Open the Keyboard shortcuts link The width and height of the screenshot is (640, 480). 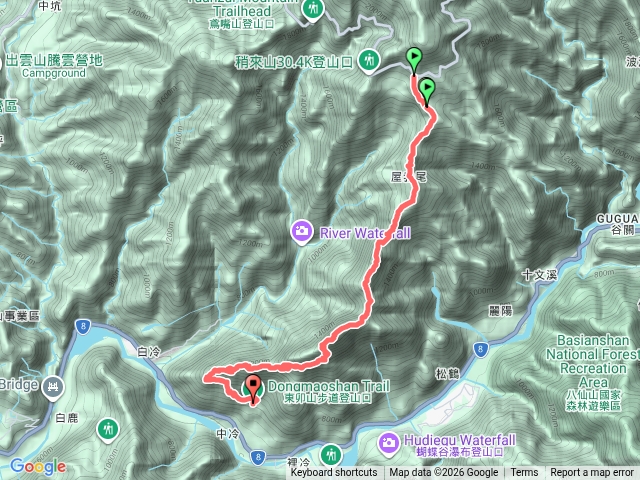(x=334, y=473)
